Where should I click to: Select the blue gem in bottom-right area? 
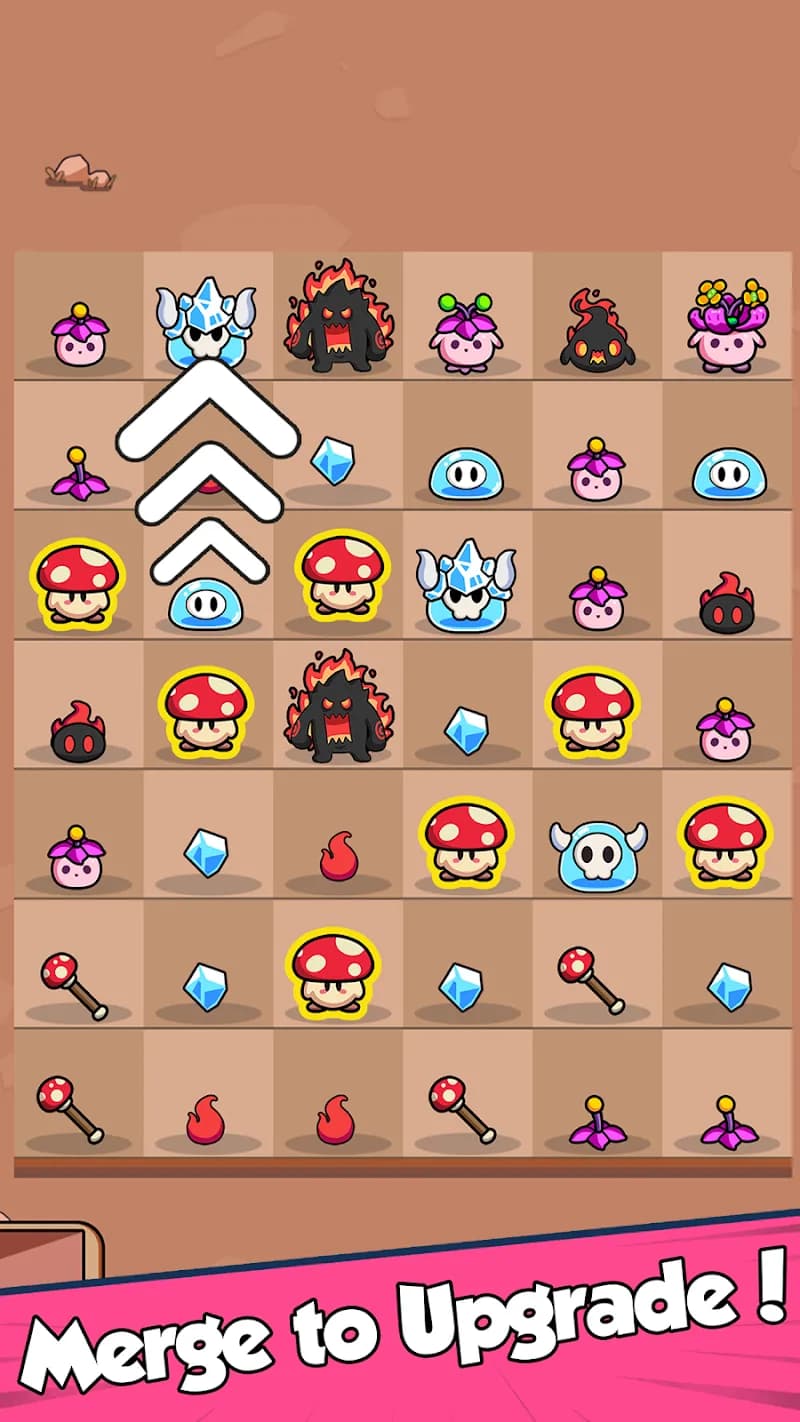pos(728,985)
